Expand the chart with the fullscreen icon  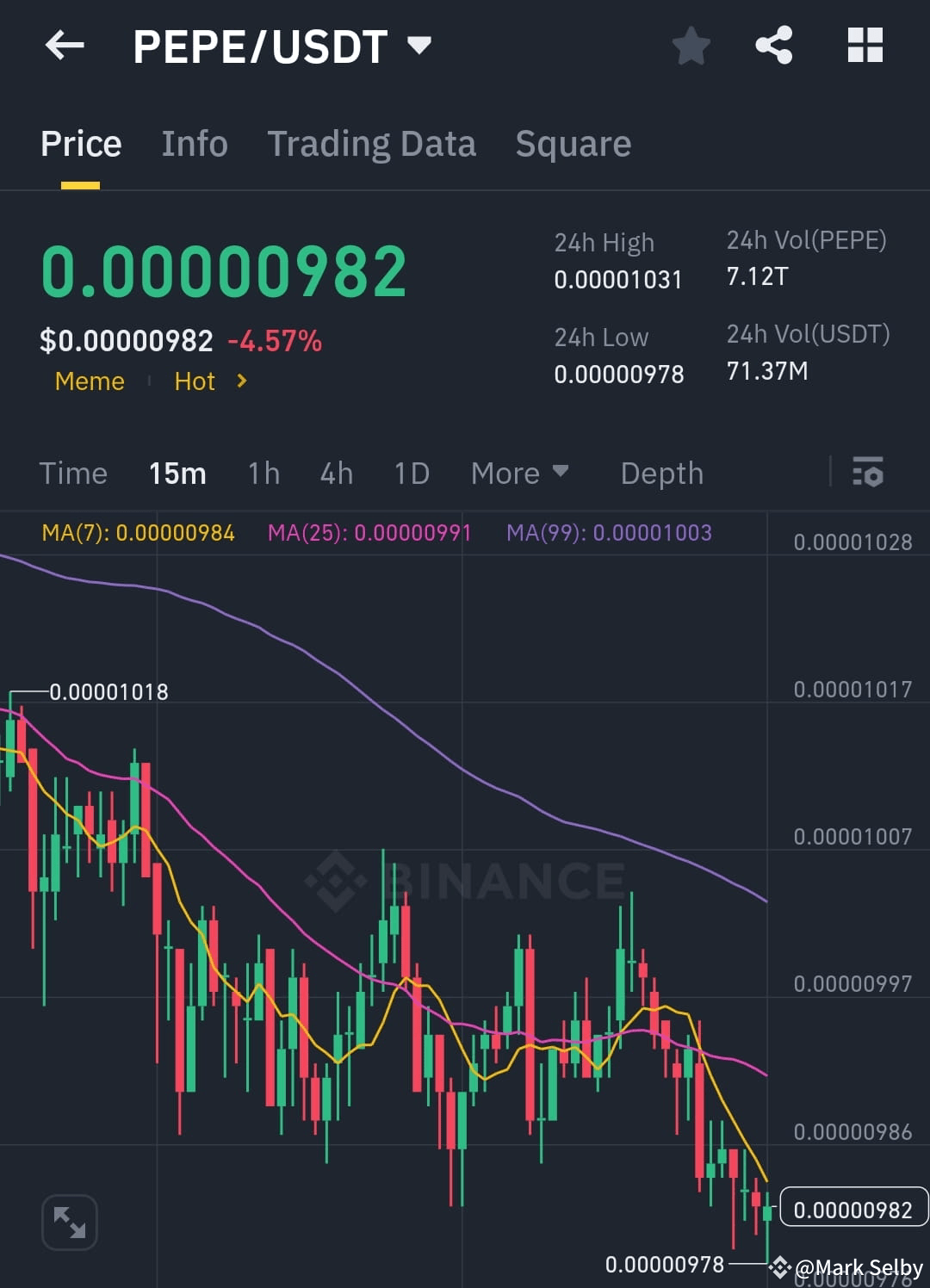69,1222
